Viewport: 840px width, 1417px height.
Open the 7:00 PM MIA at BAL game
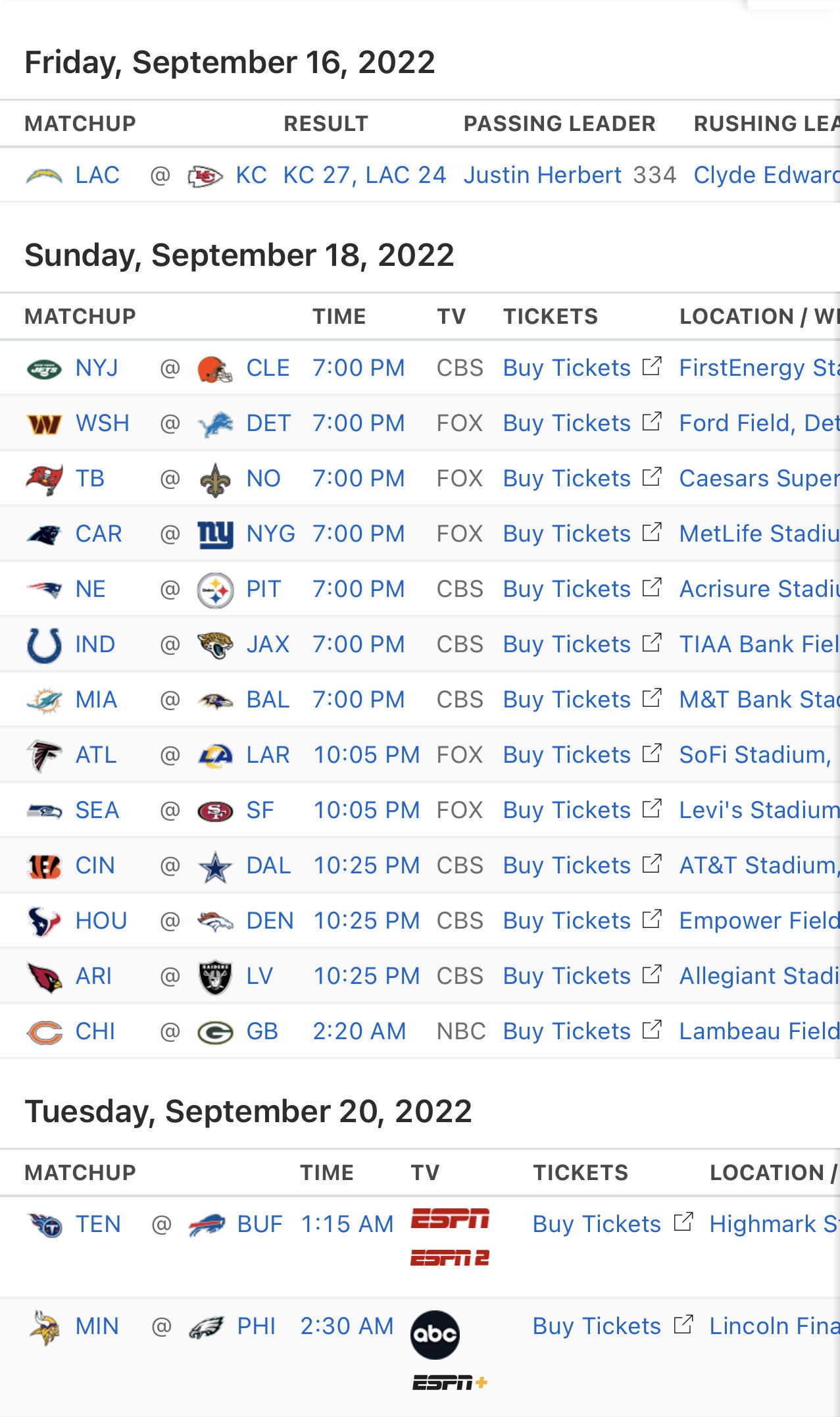(x=358, y=700)
